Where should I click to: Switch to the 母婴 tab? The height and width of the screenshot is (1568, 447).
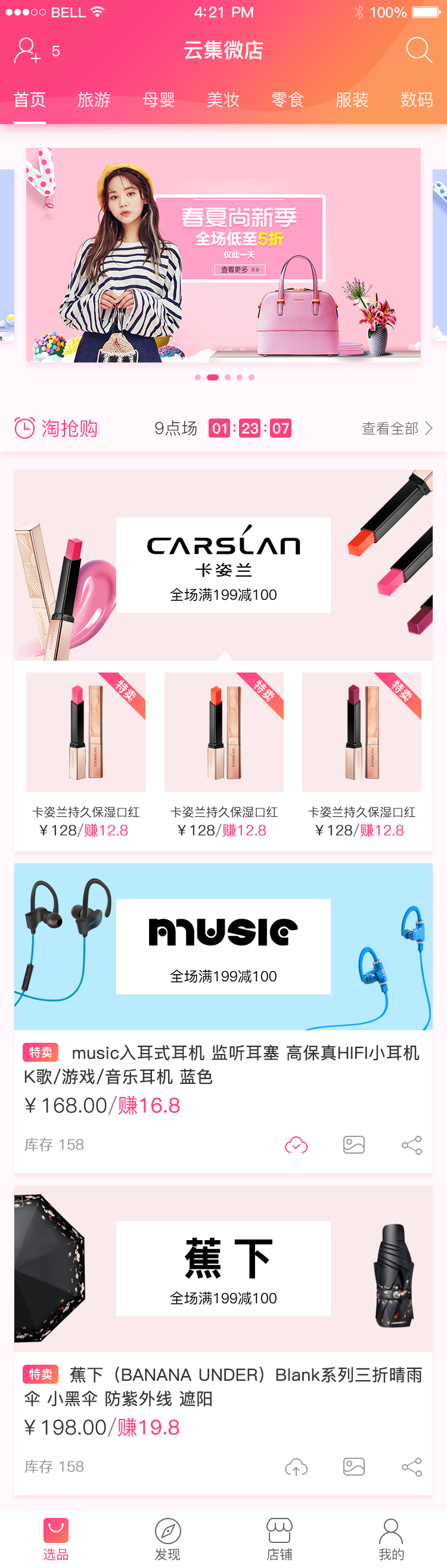click(159, 100)
